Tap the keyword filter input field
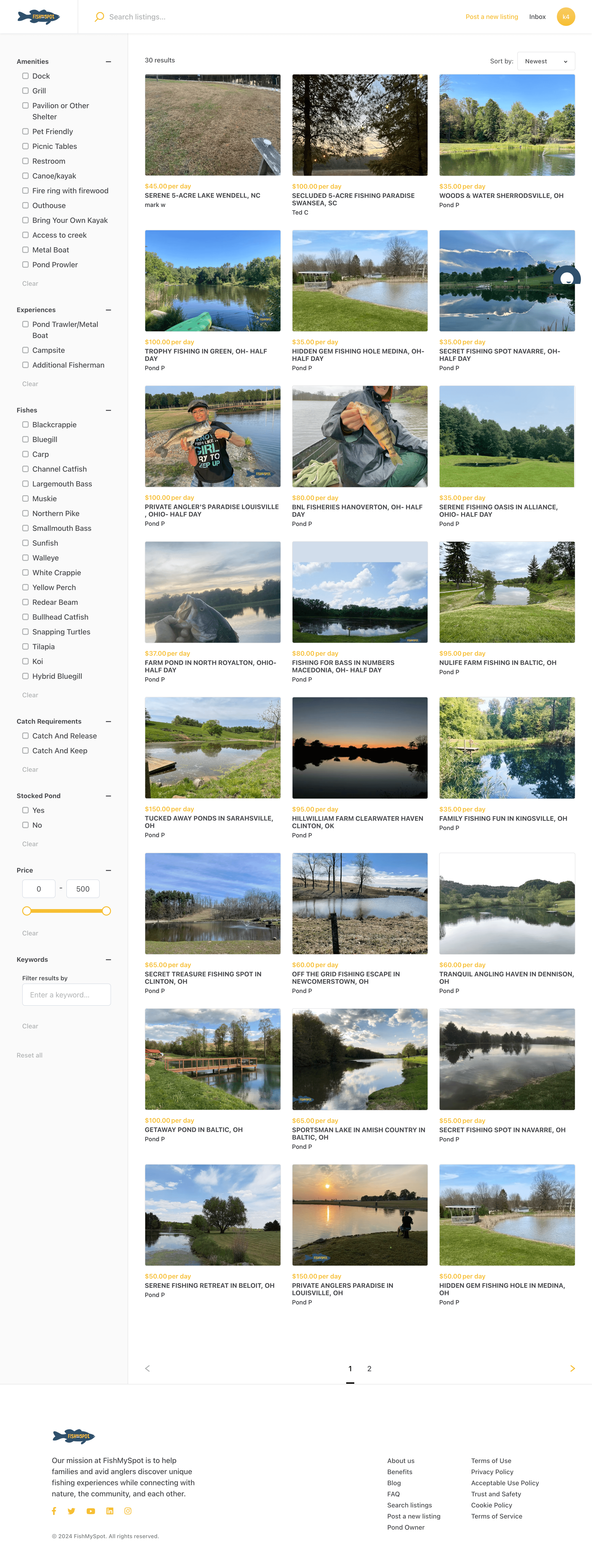Image resolution: width=592 pixels, height=1568 pixels. (66, 995)
